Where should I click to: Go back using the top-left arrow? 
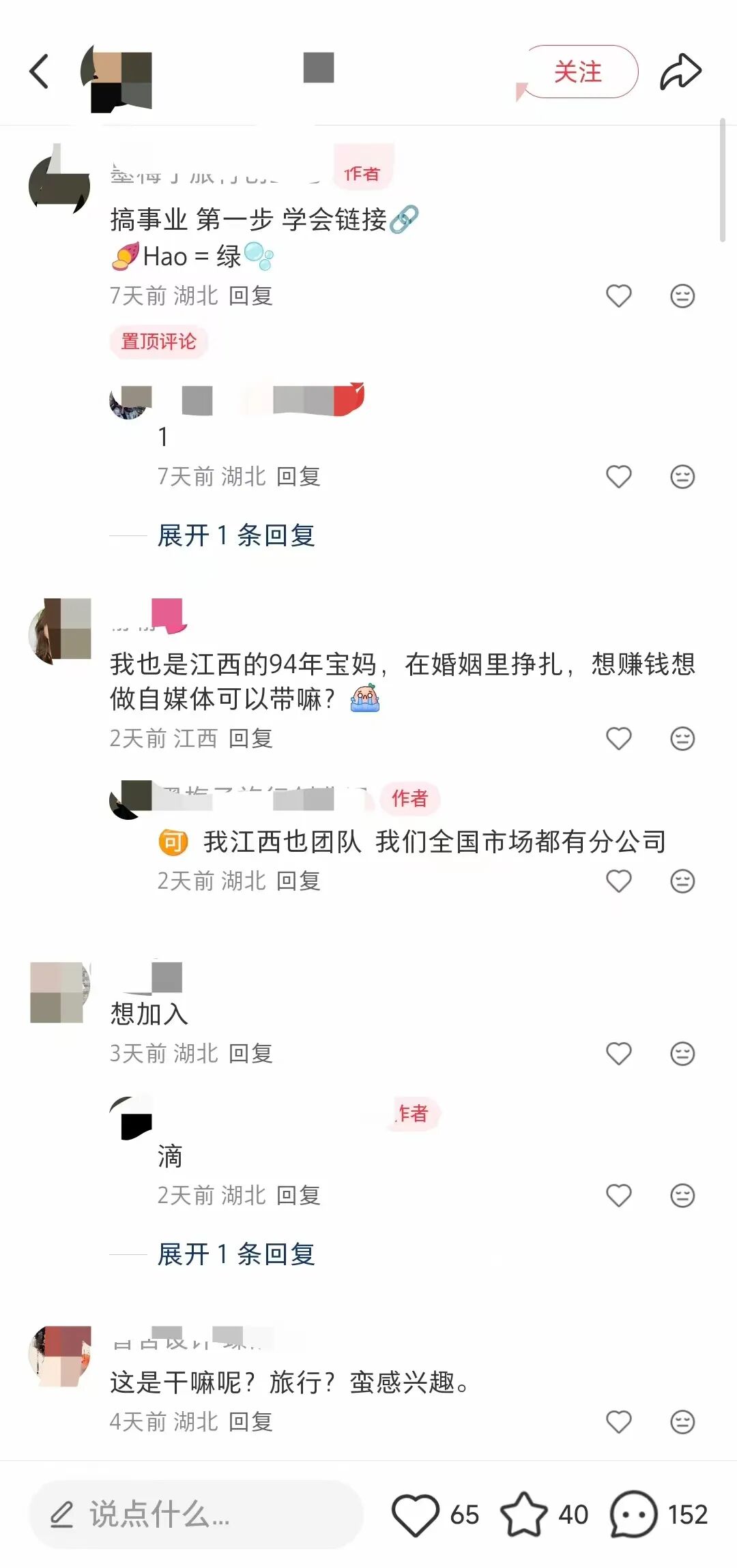pyautogui.click(x=40, y=72)
